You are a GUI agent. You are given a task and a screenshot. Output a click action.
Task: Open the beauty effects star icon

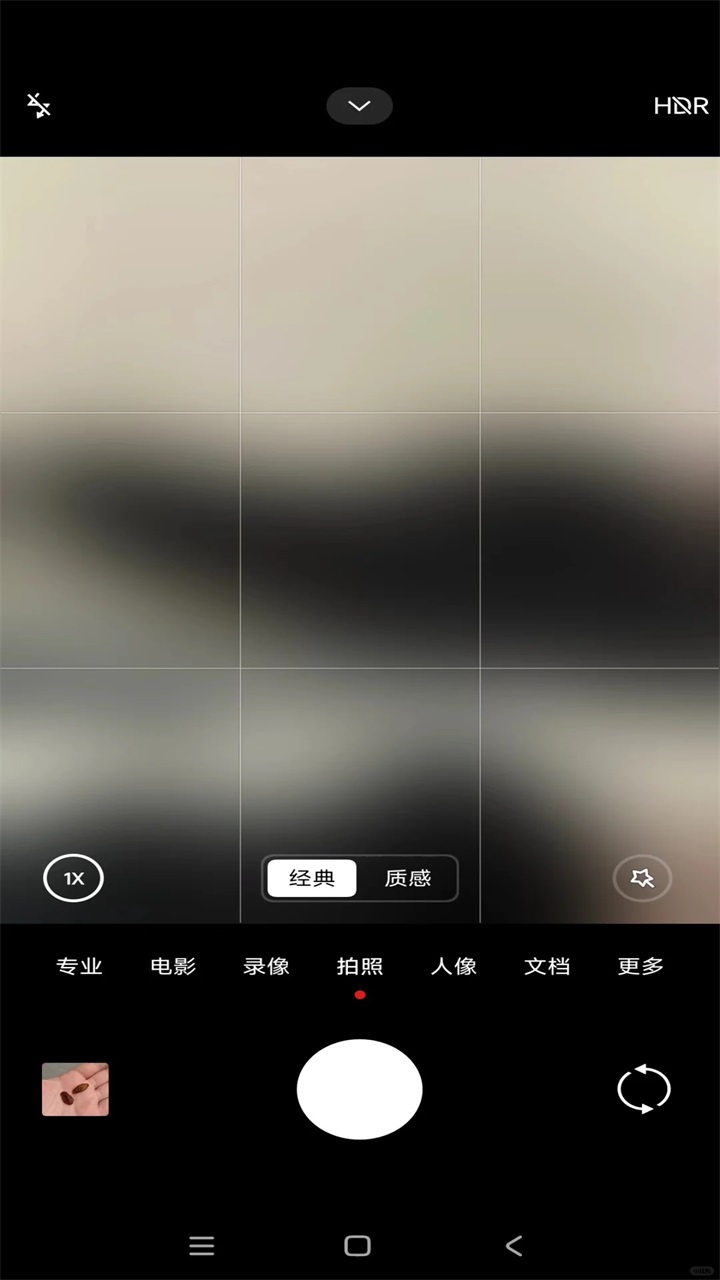pyautogui.click(x=642, y=879)
